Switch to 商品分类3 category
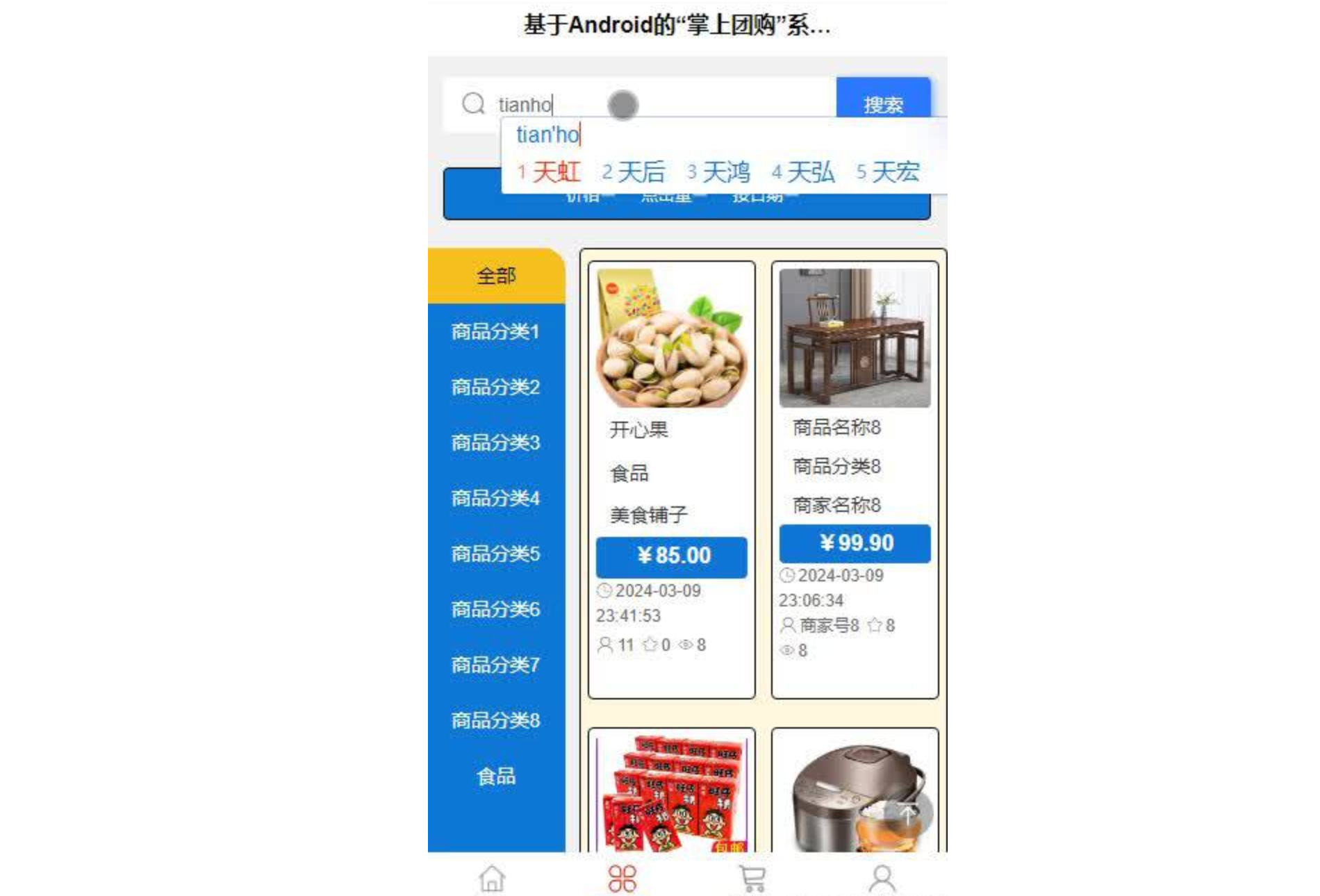1320x896 pixels. tap(496, 442)
